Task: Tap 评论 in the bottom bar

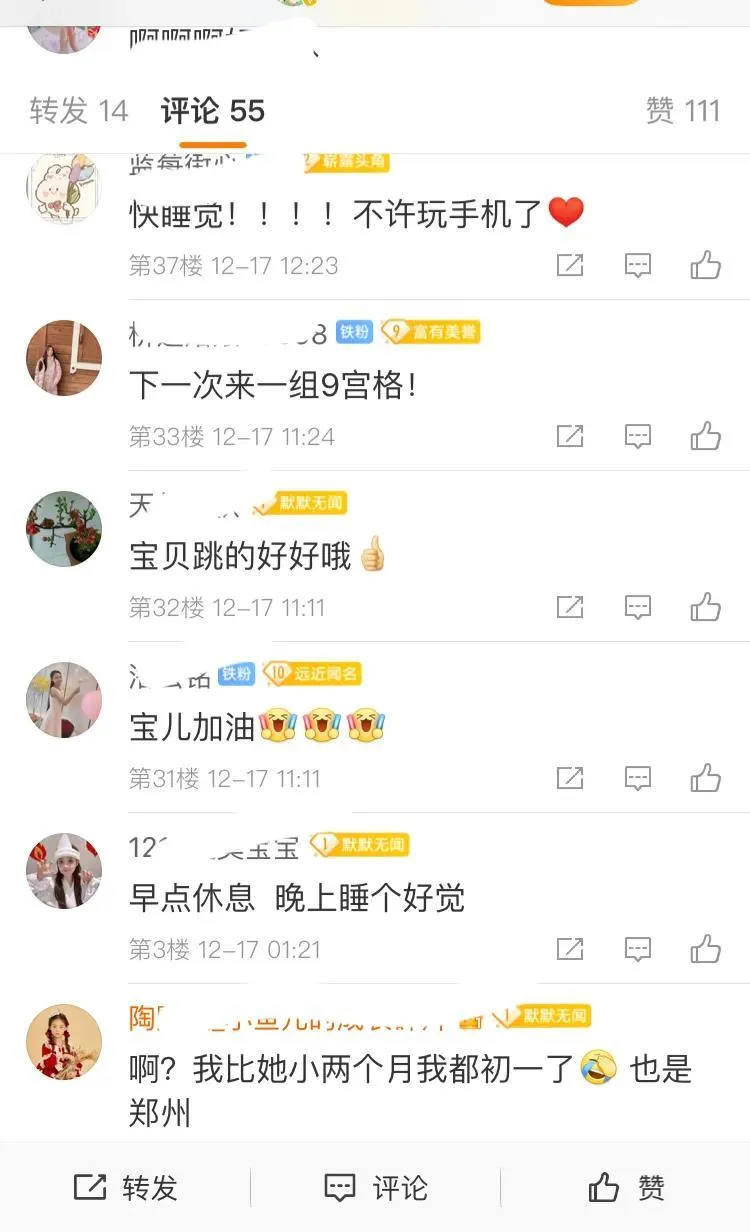Action: pos(375,1188)
